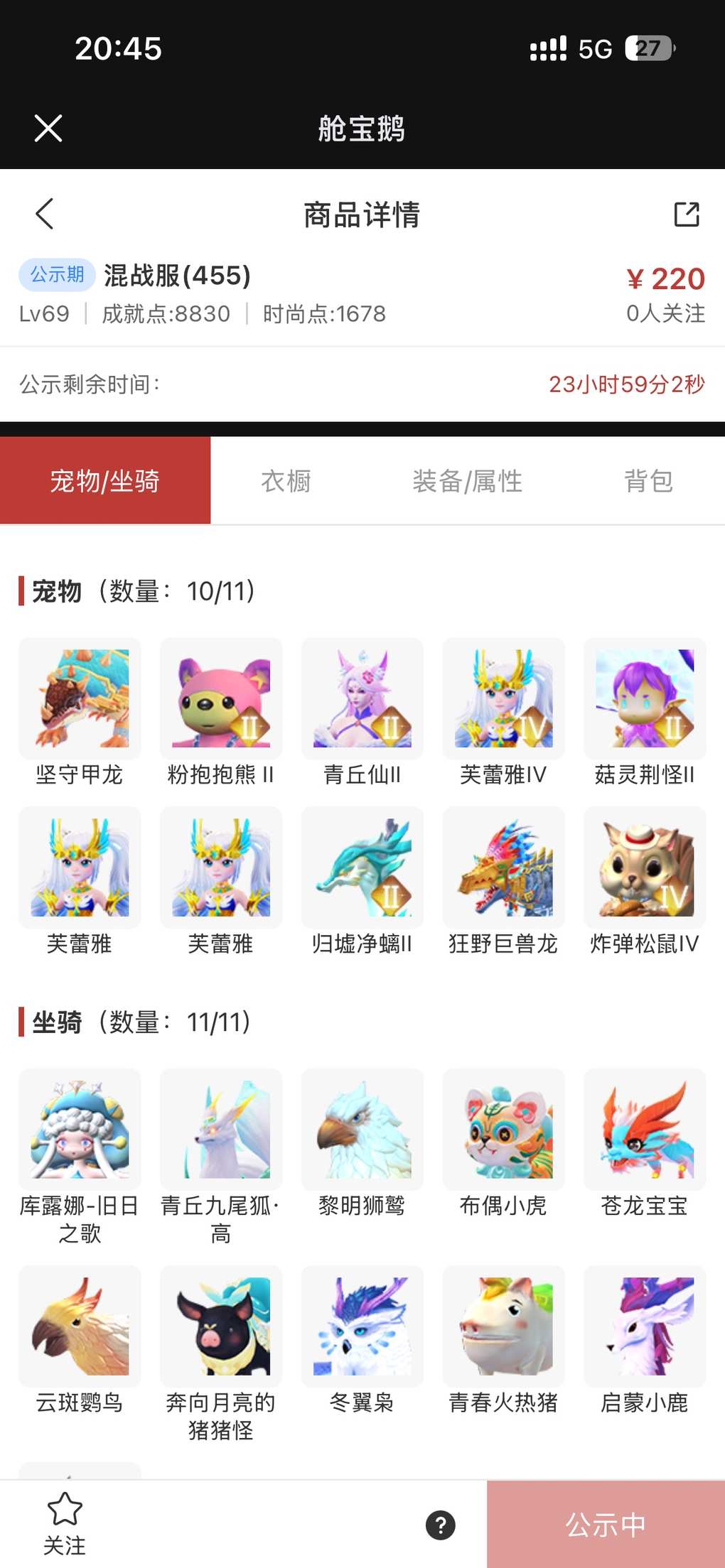Screen dimensions: 725x1568
Task: Switch to the 装备/属性 tab
Action: click(x=467, y=481)
